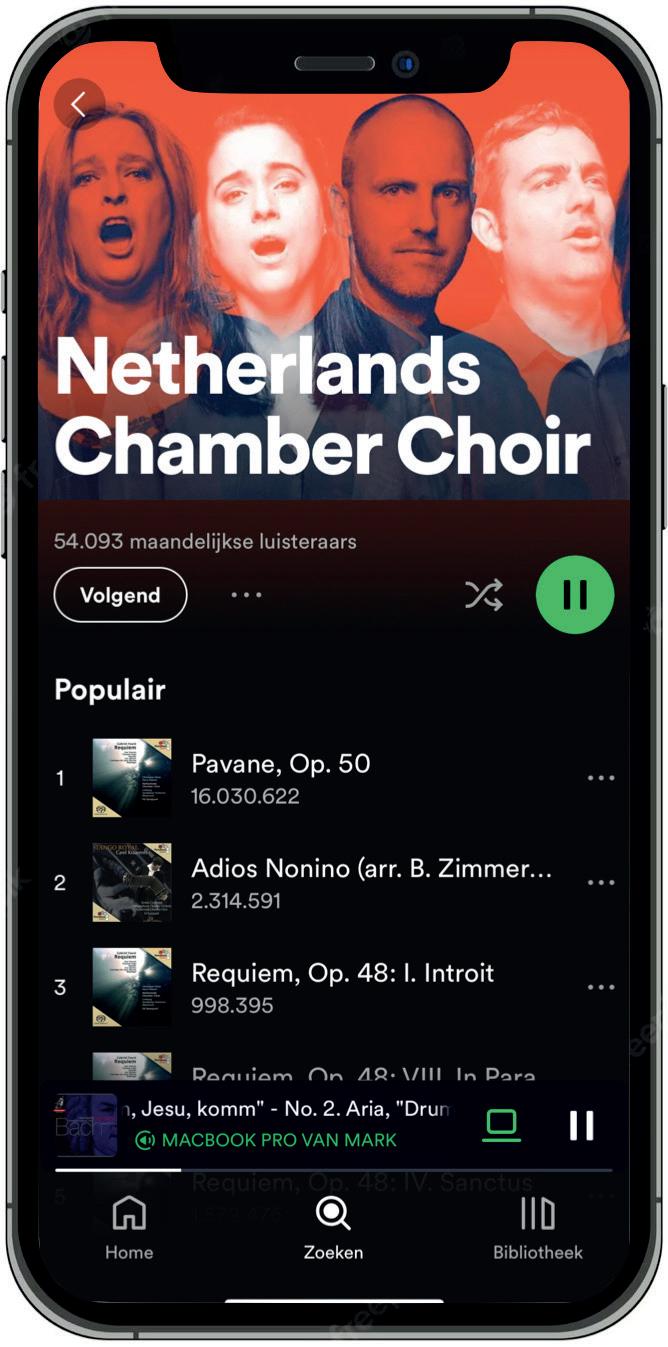This screenshot has width=668, height=1347.
Task: Pause the track in the mini player
Action: 581,1125
